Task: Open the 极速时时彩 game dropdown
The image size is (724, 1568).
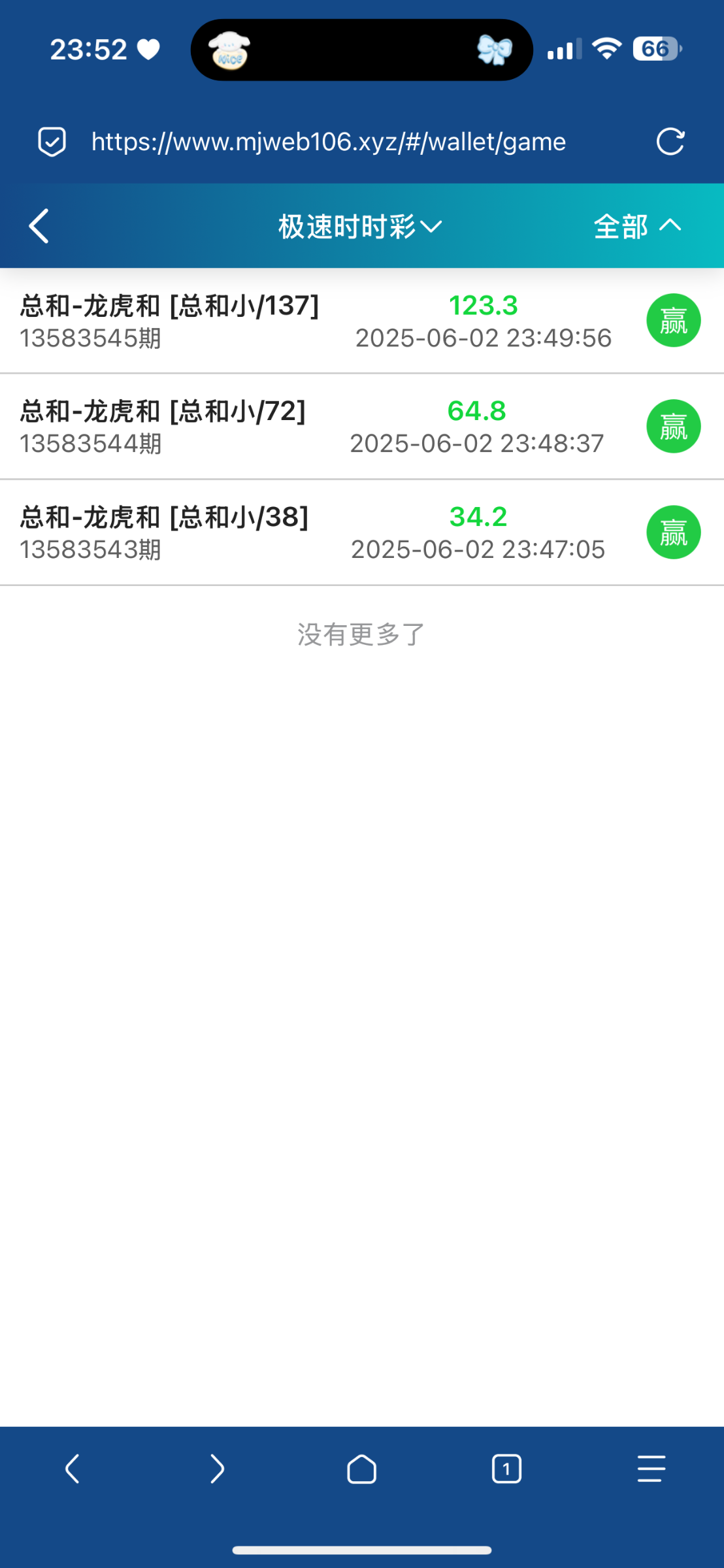Action: tap(360, 227)
